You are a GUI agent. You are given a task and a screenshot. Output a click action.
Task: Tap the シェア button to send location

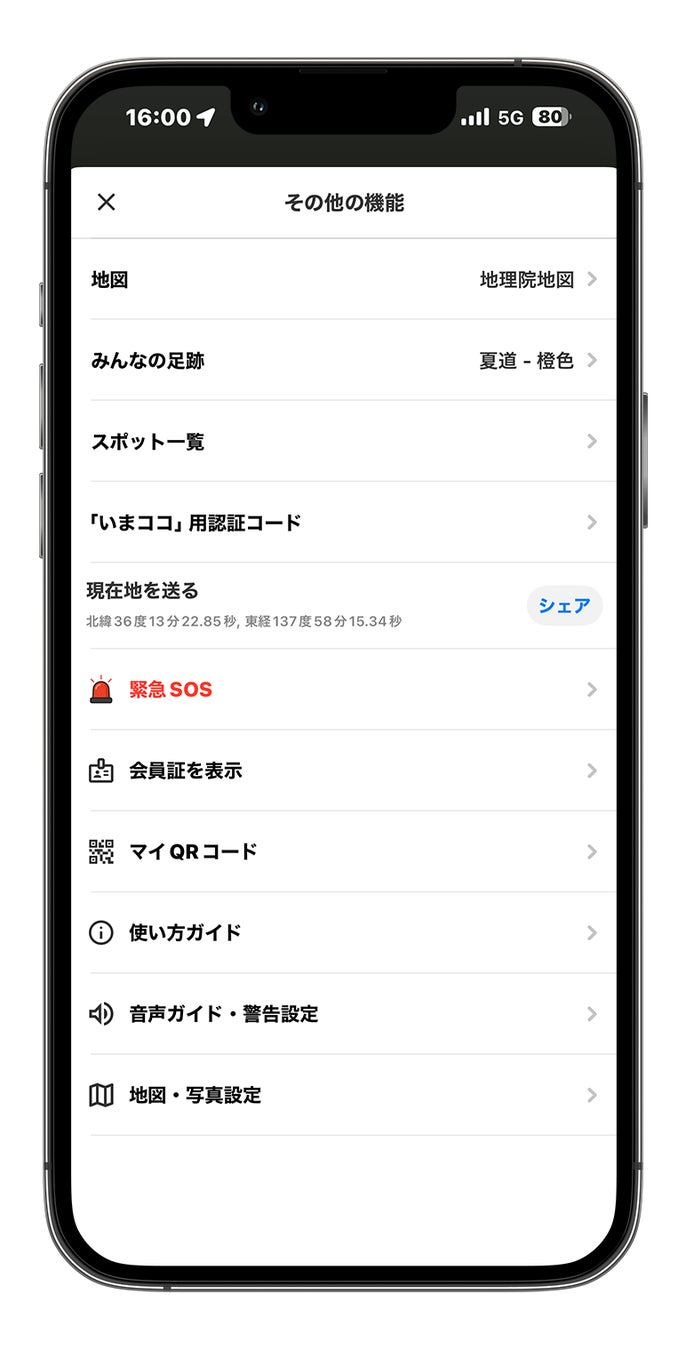click(x=564, y=606)
